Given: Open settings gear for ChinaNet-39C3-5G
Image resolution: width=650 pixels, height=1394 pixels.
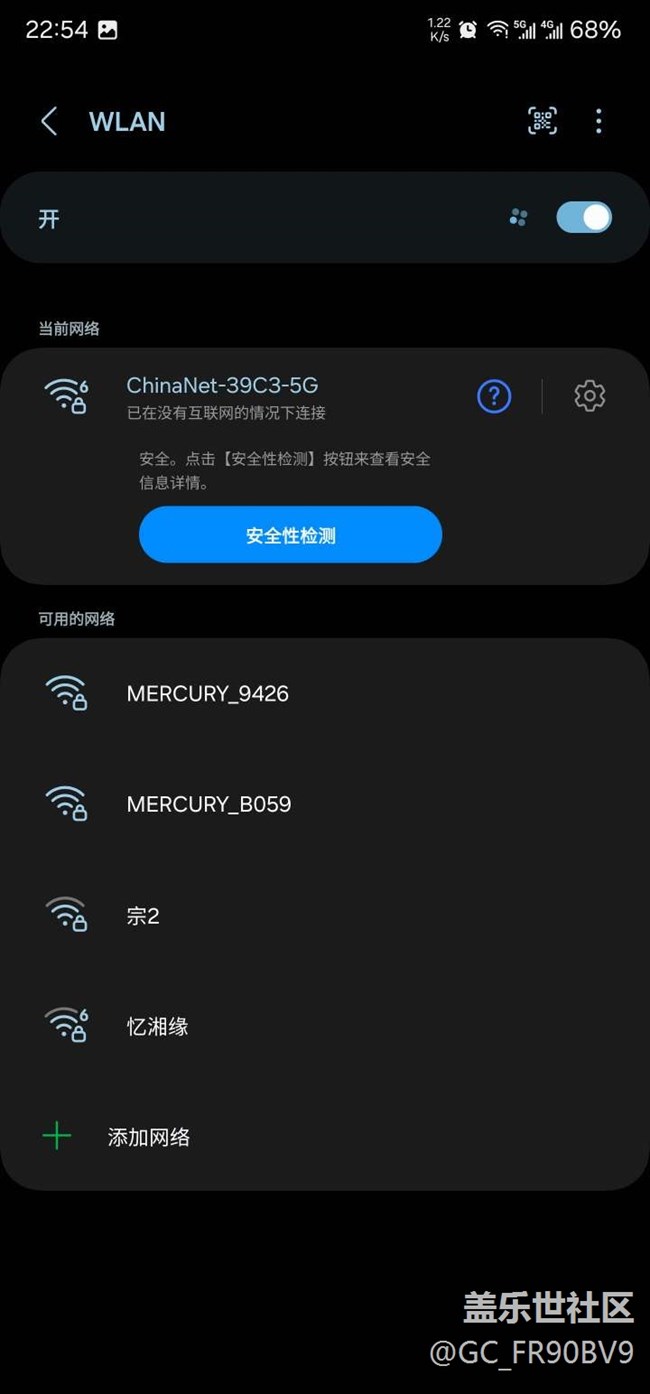Looking at the screenshot, I should point(590,396).
